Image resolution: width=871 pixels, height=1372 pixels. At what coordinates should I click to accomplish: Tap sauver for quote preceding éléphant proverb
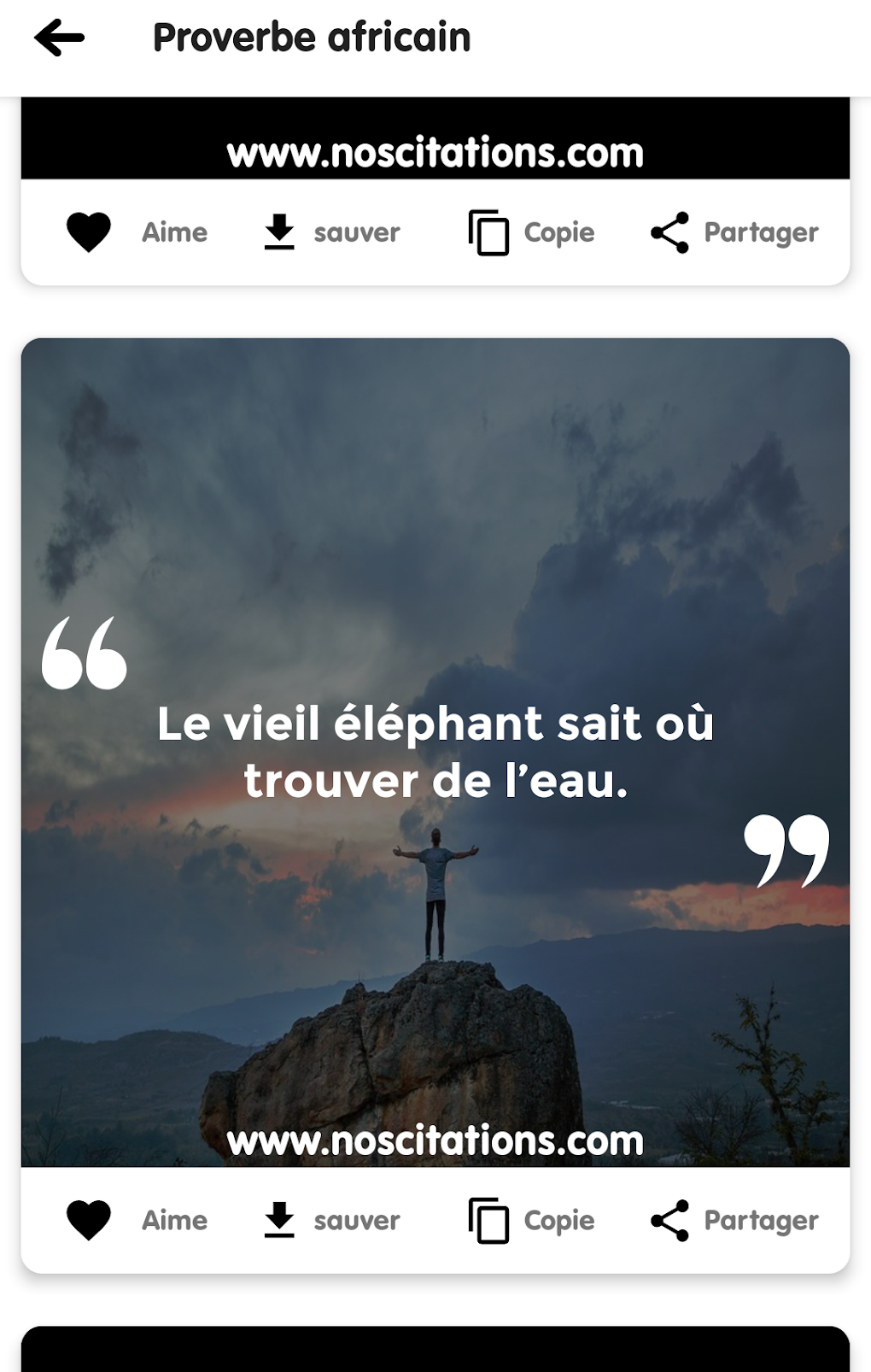point(279,232)
